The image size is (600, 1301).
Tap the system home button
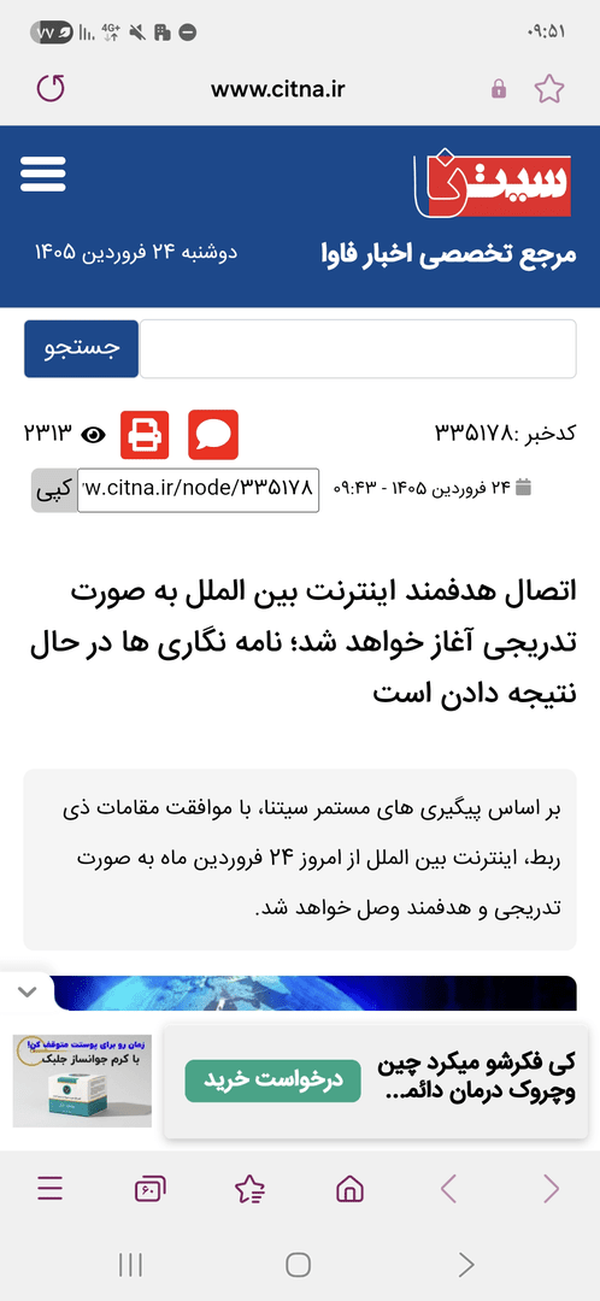click(298, 1265)
